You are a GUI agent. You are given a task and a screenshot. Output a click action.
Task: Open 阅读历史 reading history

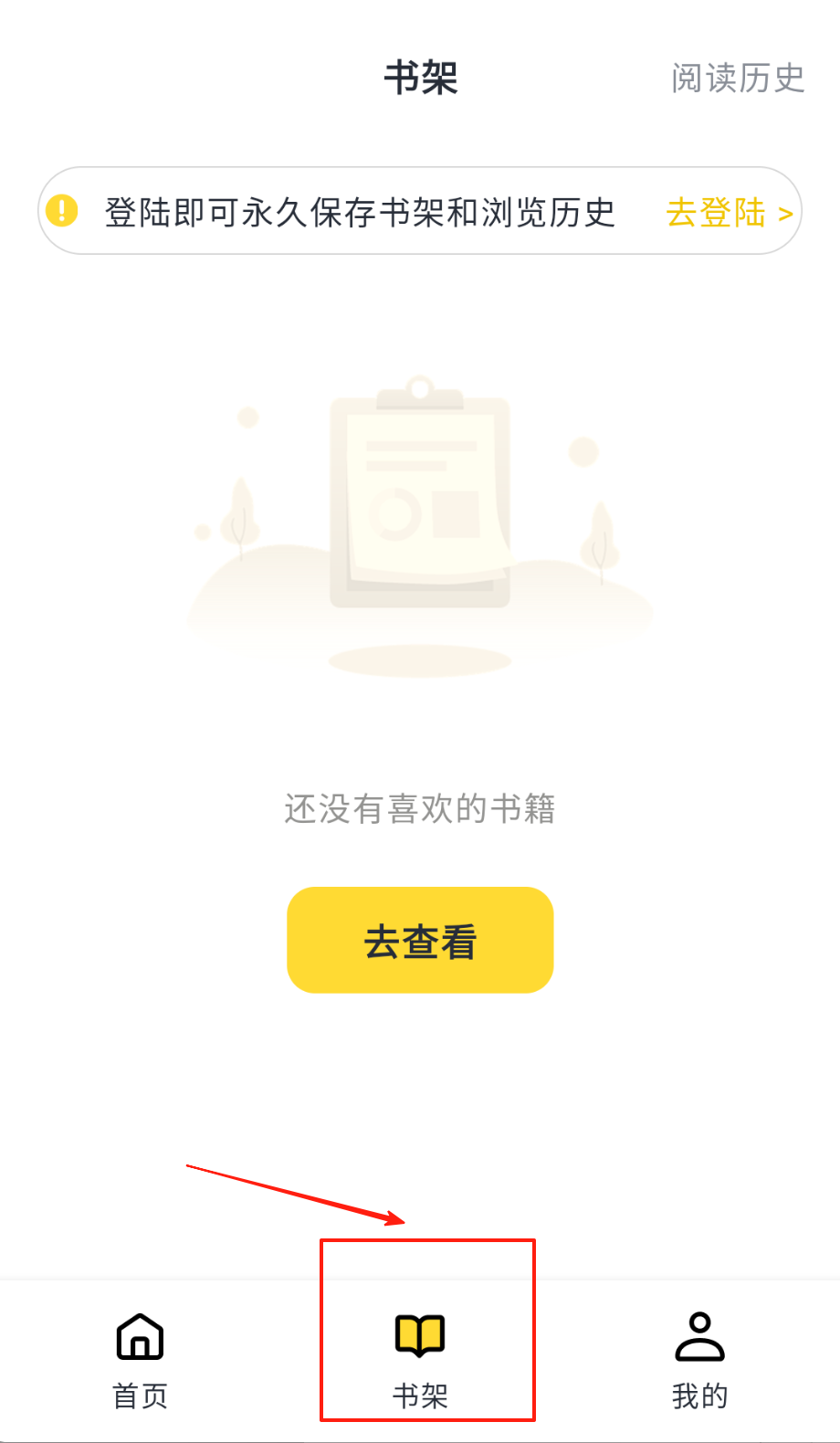737,79
